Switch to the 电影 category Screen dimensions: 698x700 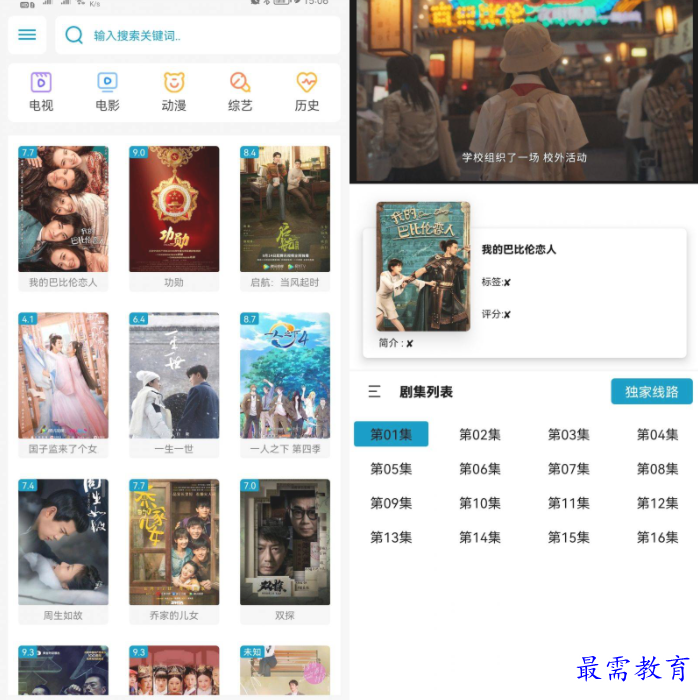(107, 92)
